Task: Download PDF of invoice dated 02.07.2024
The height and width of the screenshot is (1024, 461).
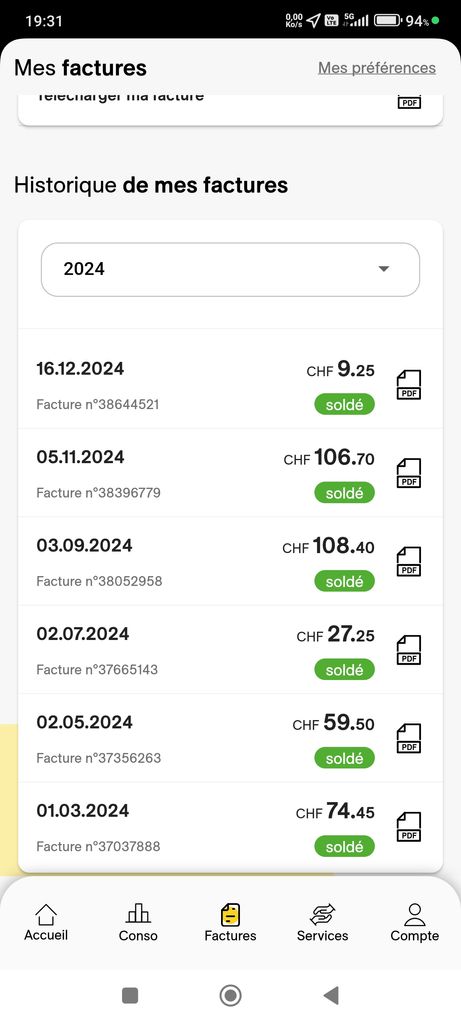Action: pyautogui.click(x=409, y=650)
